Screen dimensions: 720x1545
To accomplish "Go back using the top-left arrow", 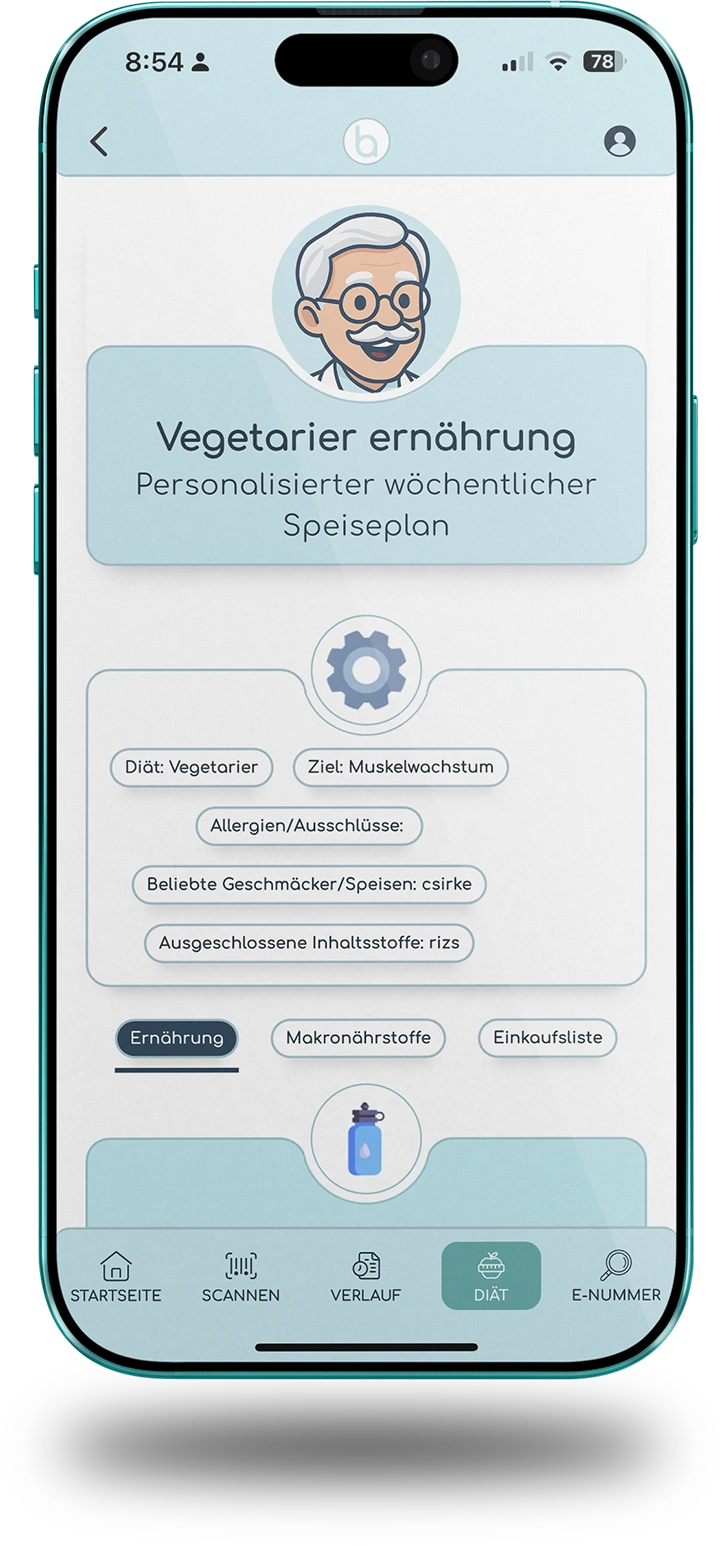I will tap(99, 142).
